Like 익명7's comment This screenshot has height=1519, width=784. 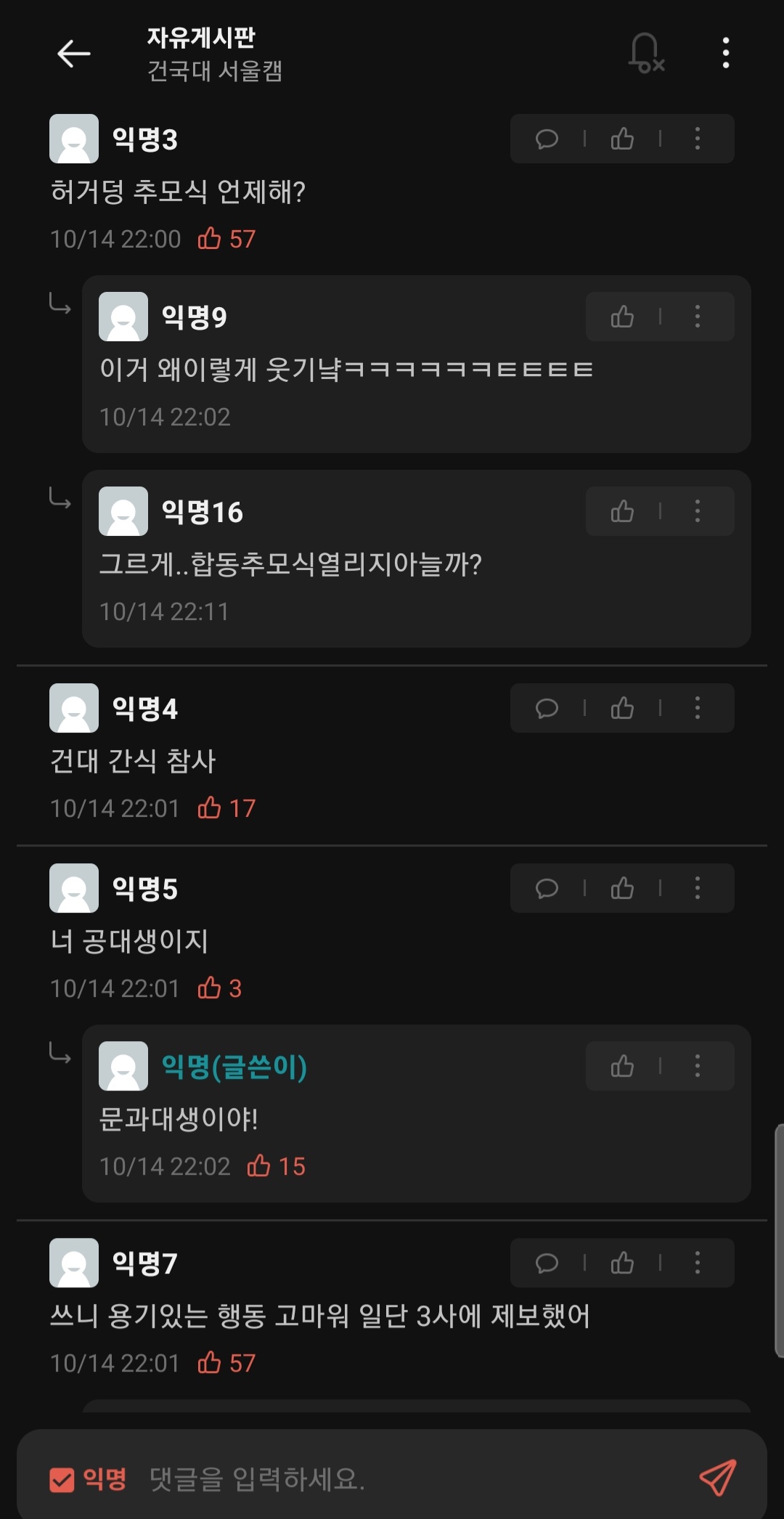coord(622,1263)
